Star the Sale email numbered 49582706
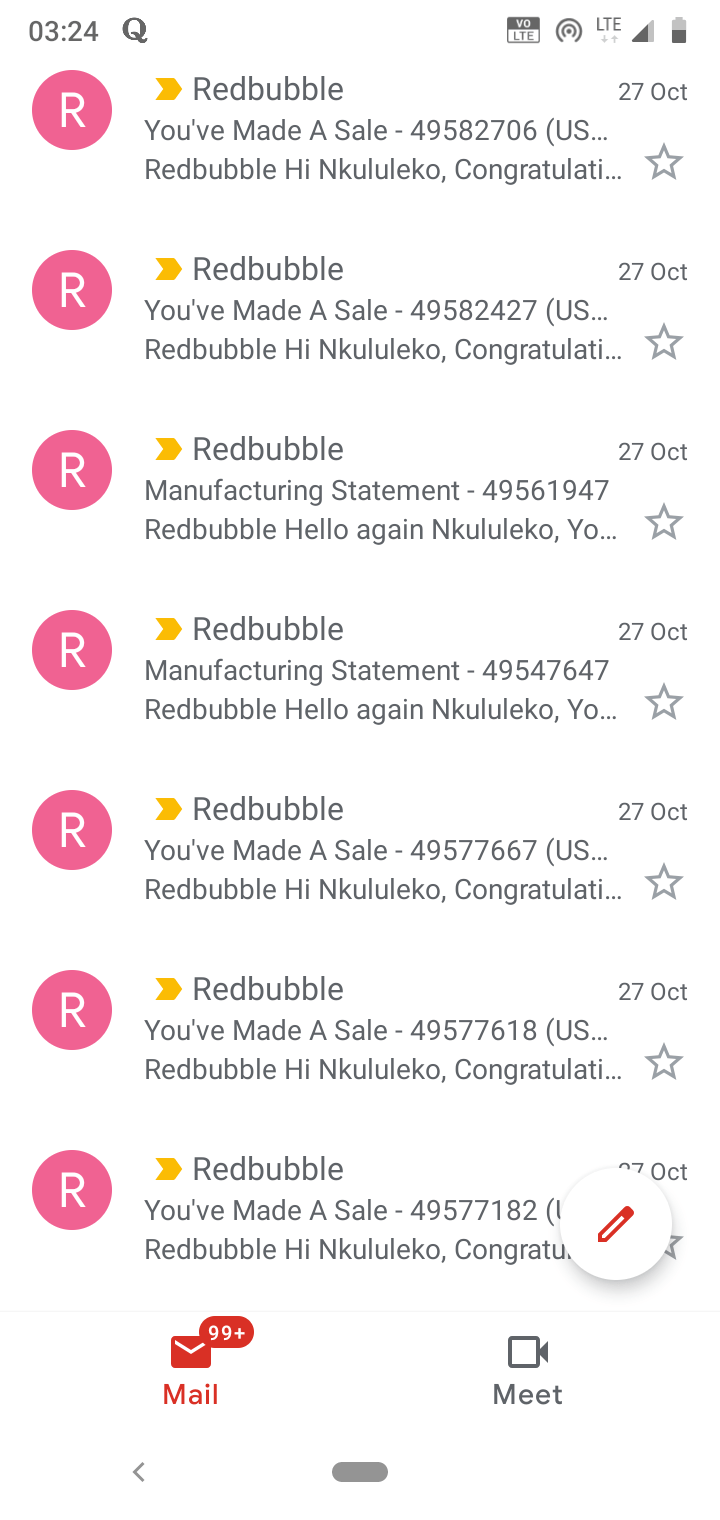This screenshot has width=720, height=1520. pyautogui.click(x=663, y=162)
